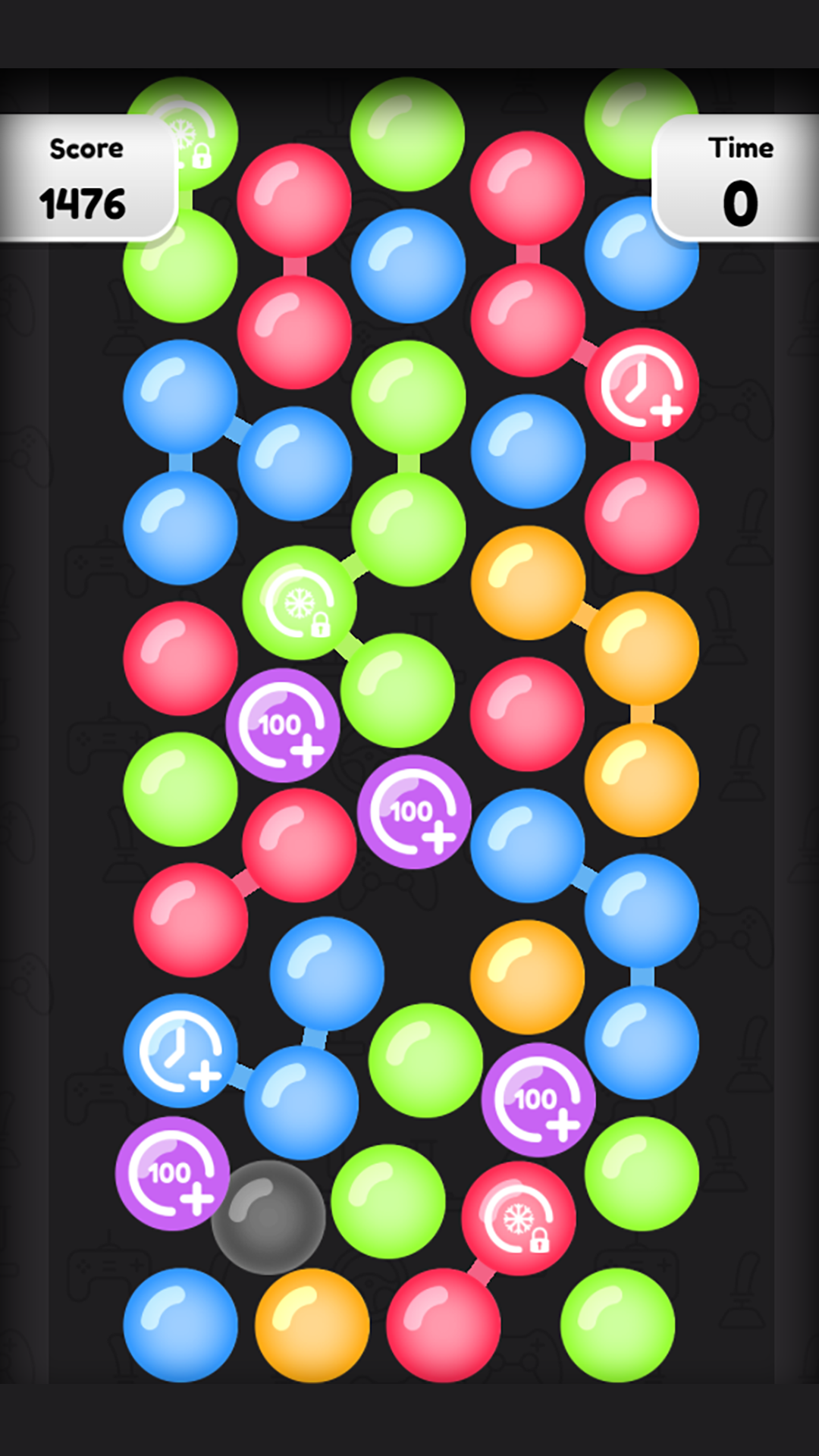Pop the purple 100+ bubble above the red freeze bubble
This screenshot has height=1456, width=819.
538,1100
